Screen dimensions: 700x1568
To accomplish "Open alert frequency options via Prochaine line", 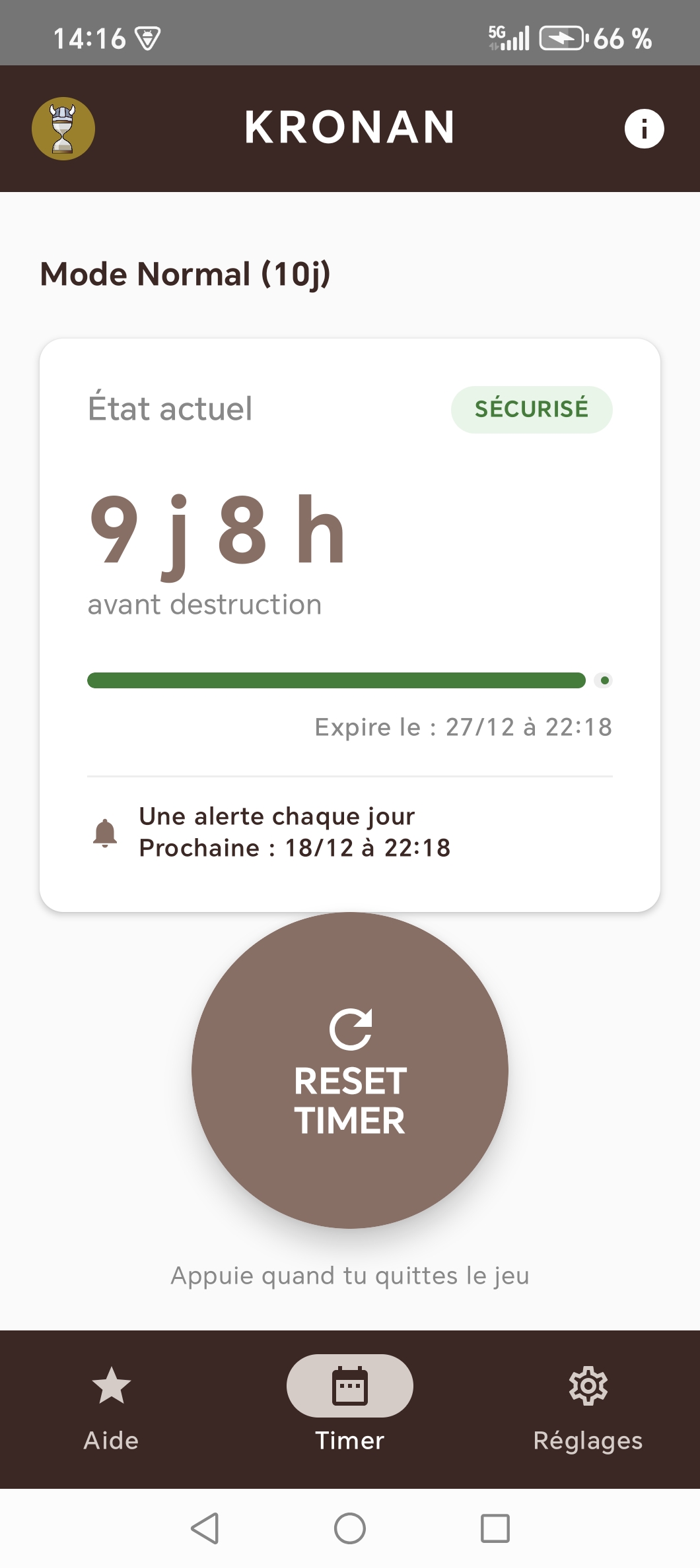I will pos(294,847).
